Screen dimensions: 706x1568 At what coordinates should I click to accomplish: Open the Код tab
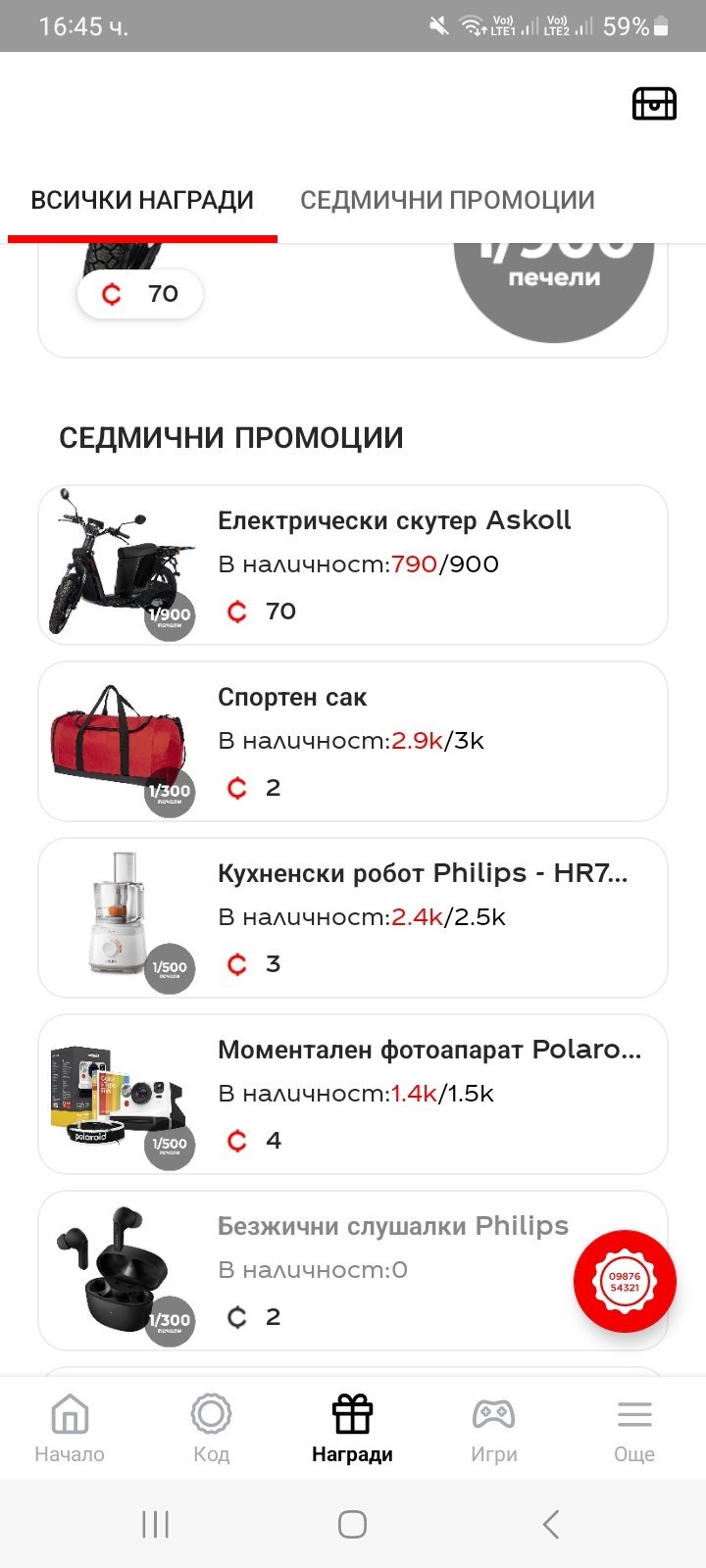tap(211, 1428)
